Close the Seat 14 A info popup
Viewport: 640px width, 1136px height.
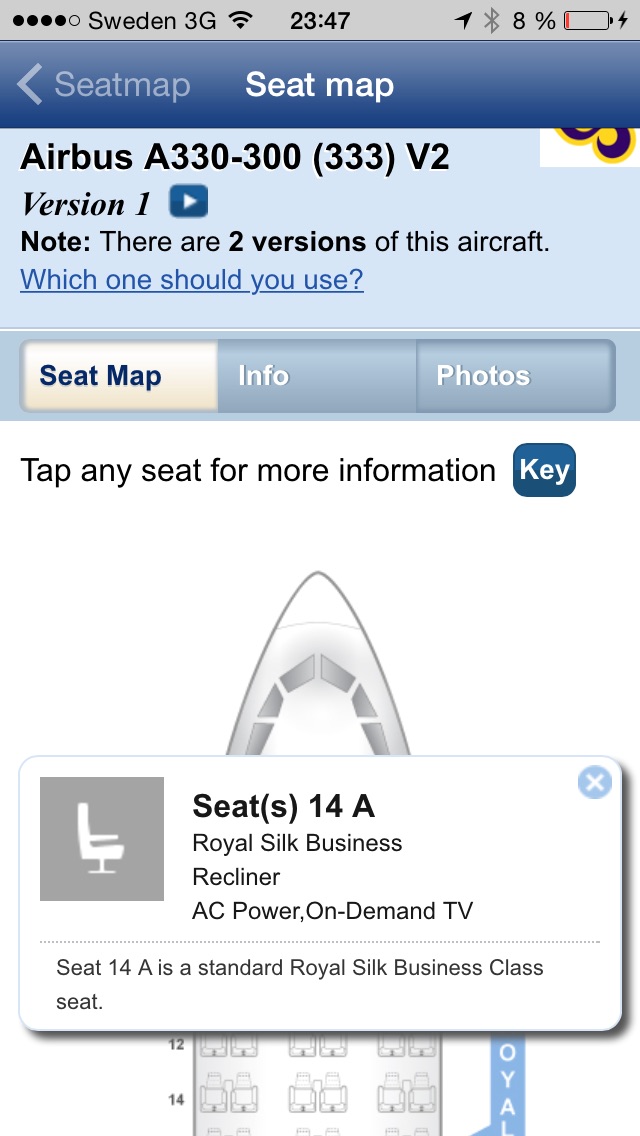594,782
